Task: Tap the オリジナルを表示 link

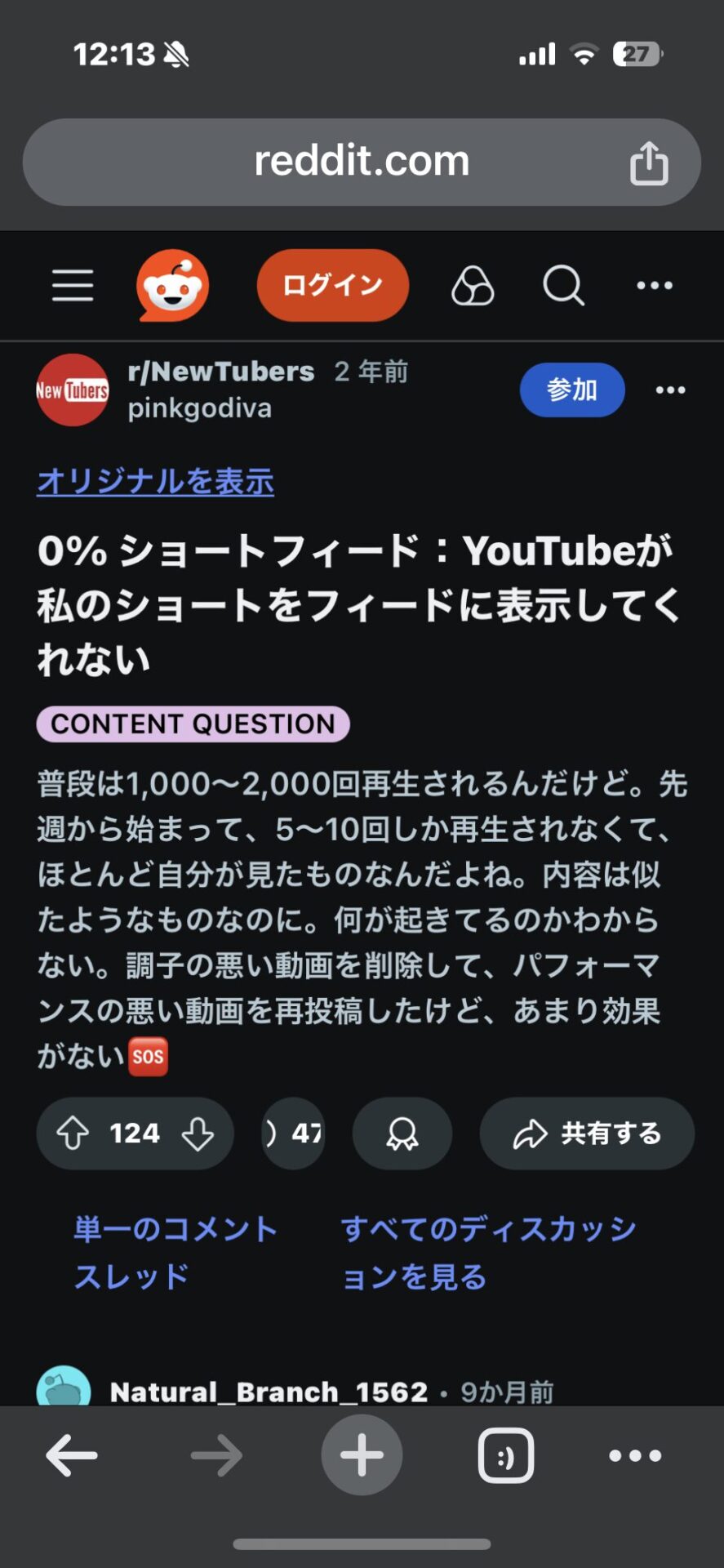Action: pos(156,481)
